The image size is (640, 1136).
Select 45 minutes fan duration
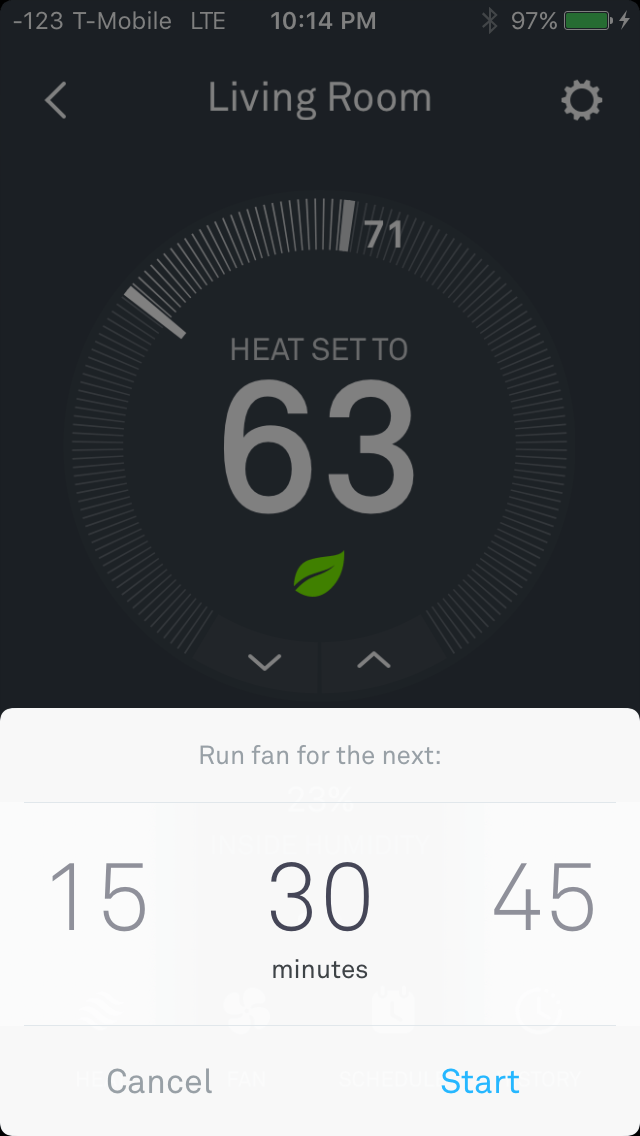(543, 898)
